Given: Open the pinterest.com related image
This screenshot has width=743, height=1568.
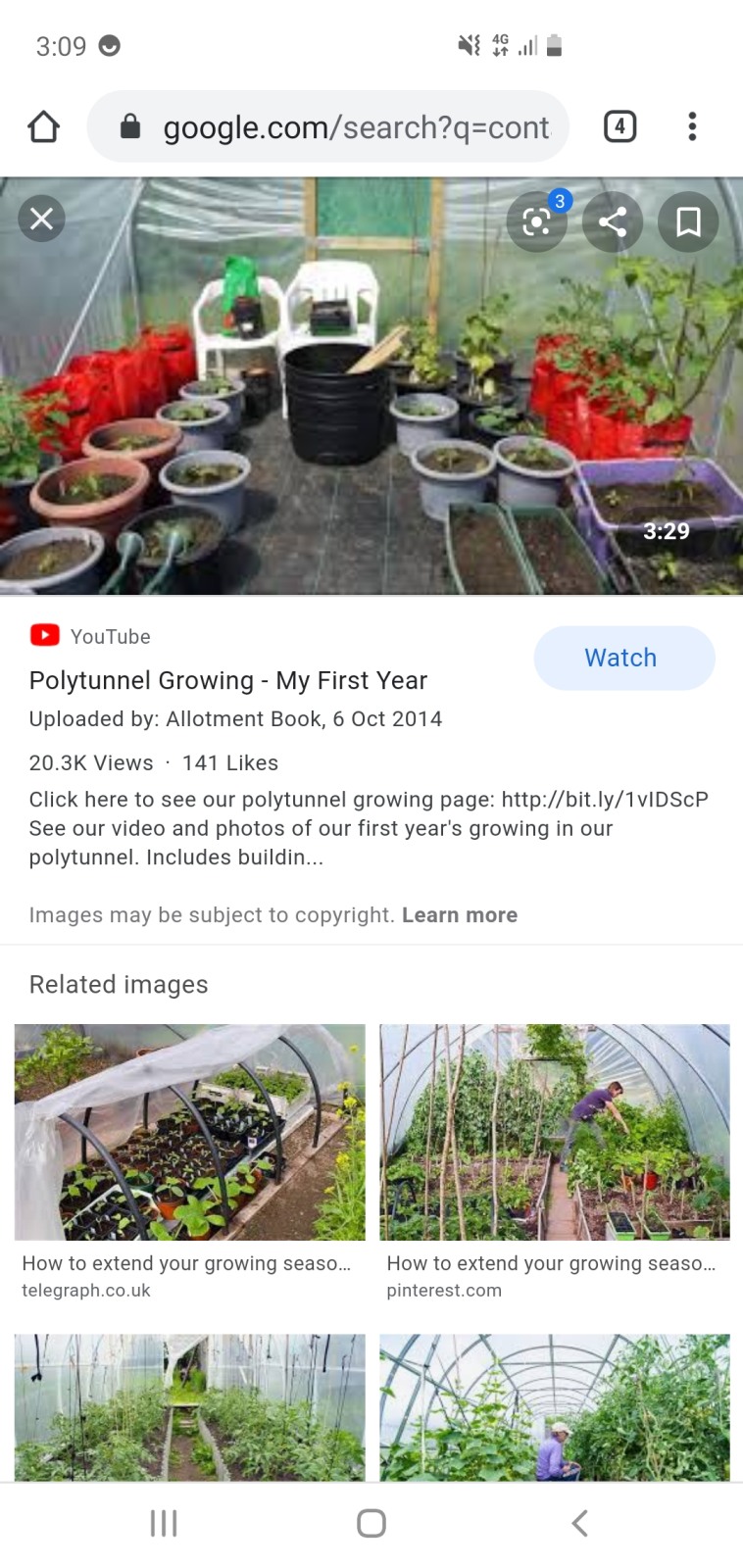Looking at the screenshot, I should coord(555,1132).
